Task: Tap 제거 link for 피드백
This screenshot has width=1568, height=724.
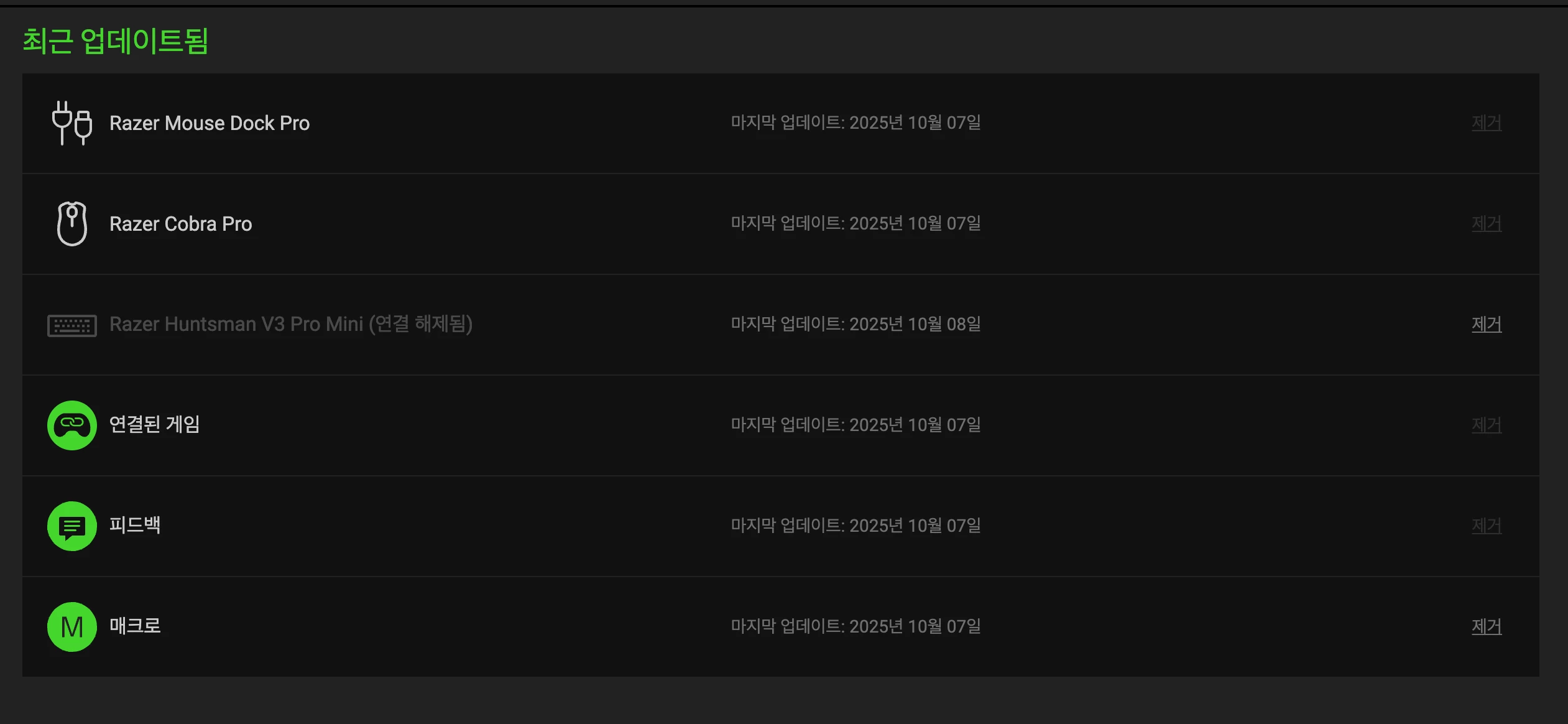Action: pos(1486,526)
